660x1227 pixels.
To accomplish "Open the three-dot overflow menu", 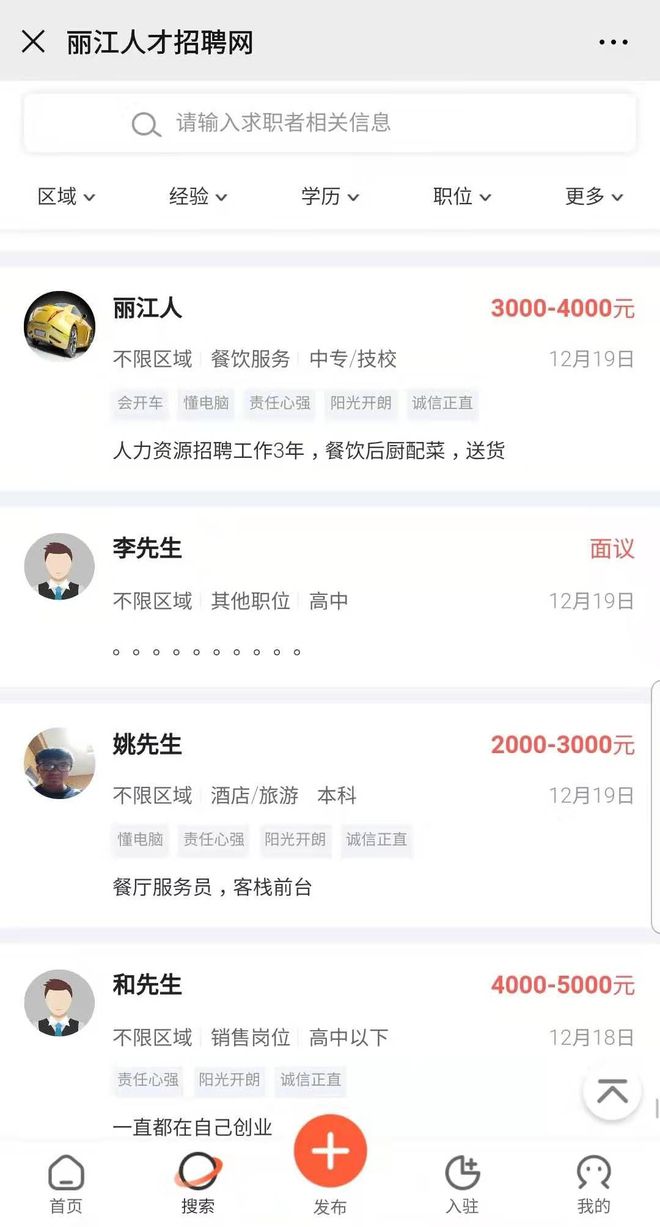I will coord(613,42).
